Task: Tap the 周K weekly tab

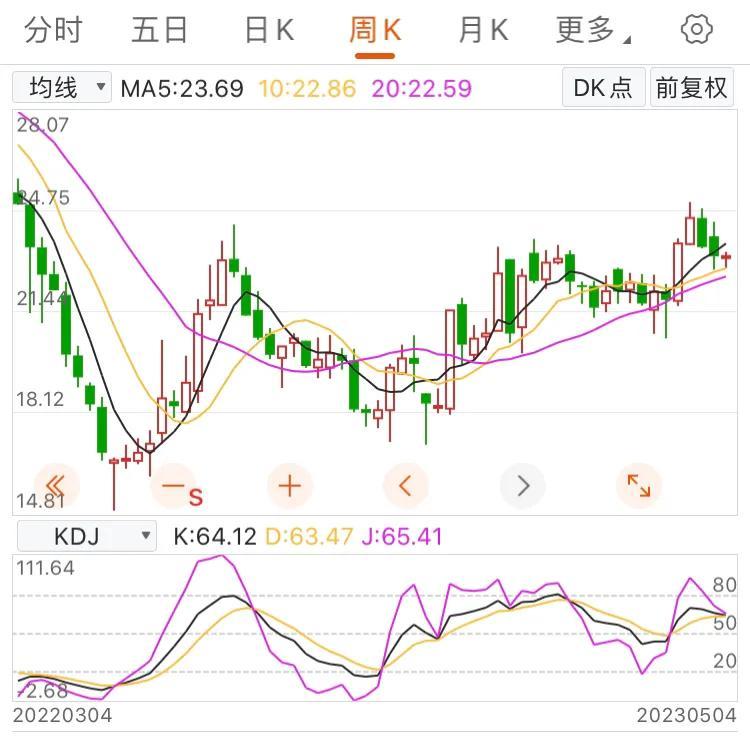Action: pos(375,30)
